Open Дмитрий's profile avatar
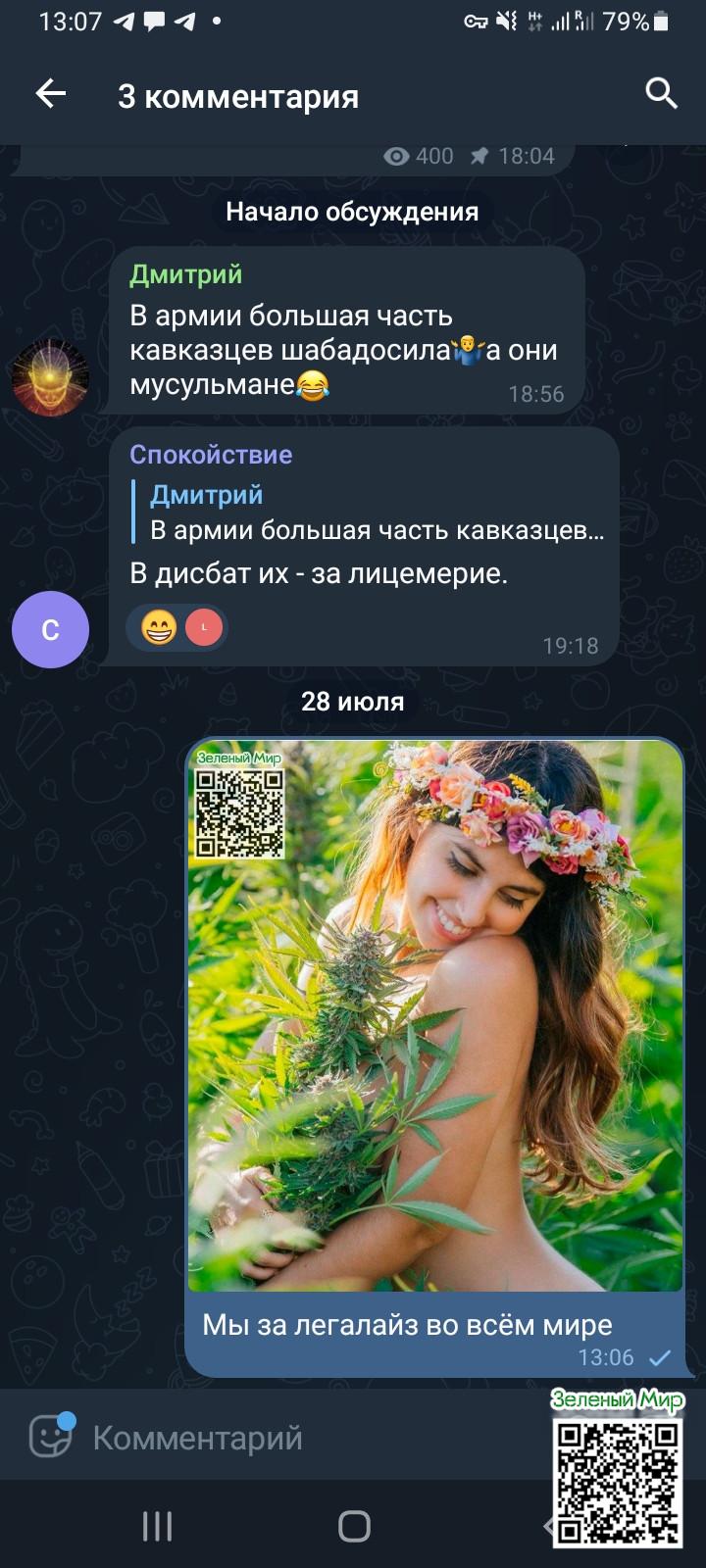This screenshot has height=1568, width=706. click(50, 377)
